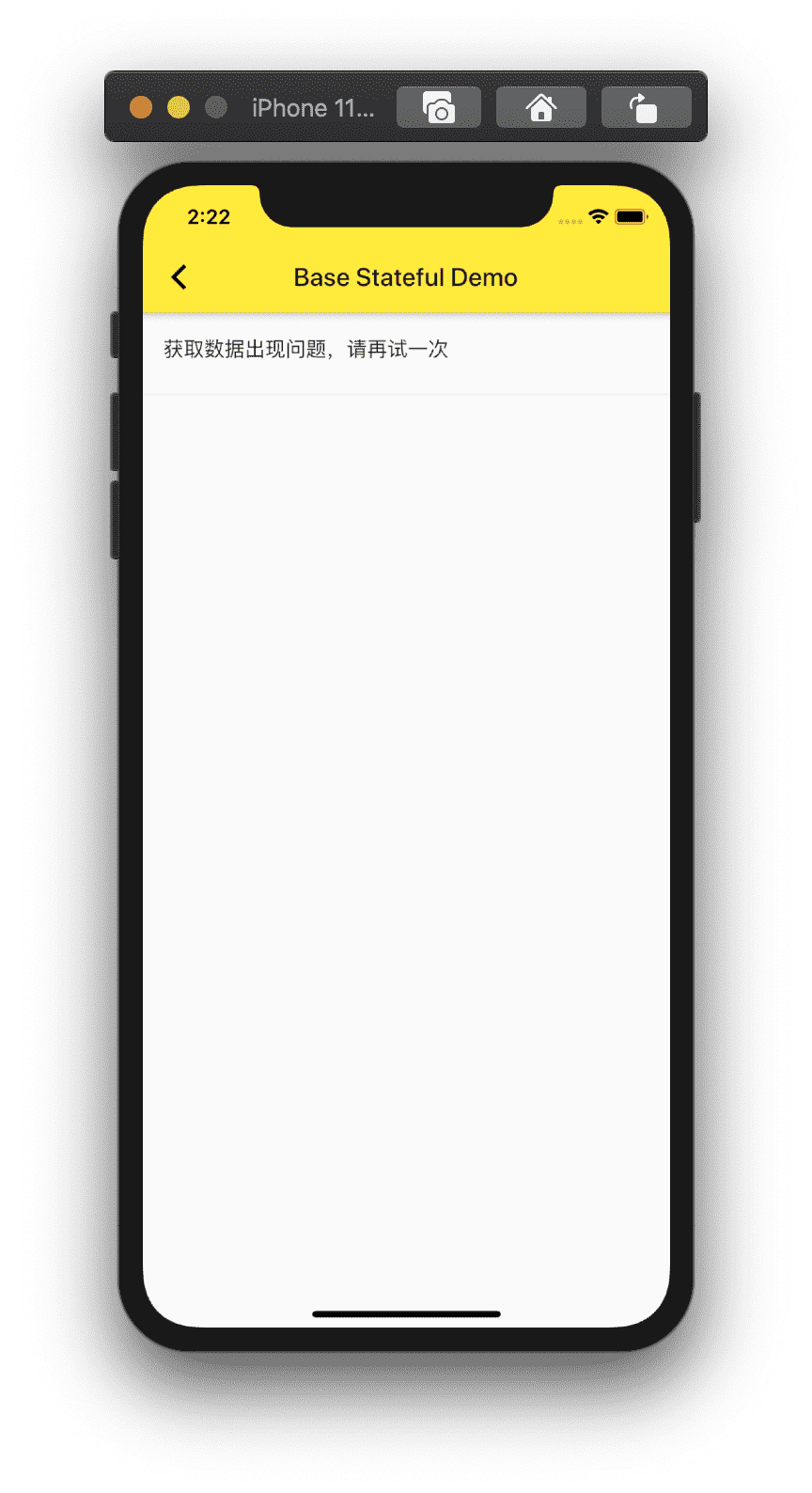This screenshot has width=812, height=1493.
Task: Rotate the simulator device
Action: click(x=645, y=108)
